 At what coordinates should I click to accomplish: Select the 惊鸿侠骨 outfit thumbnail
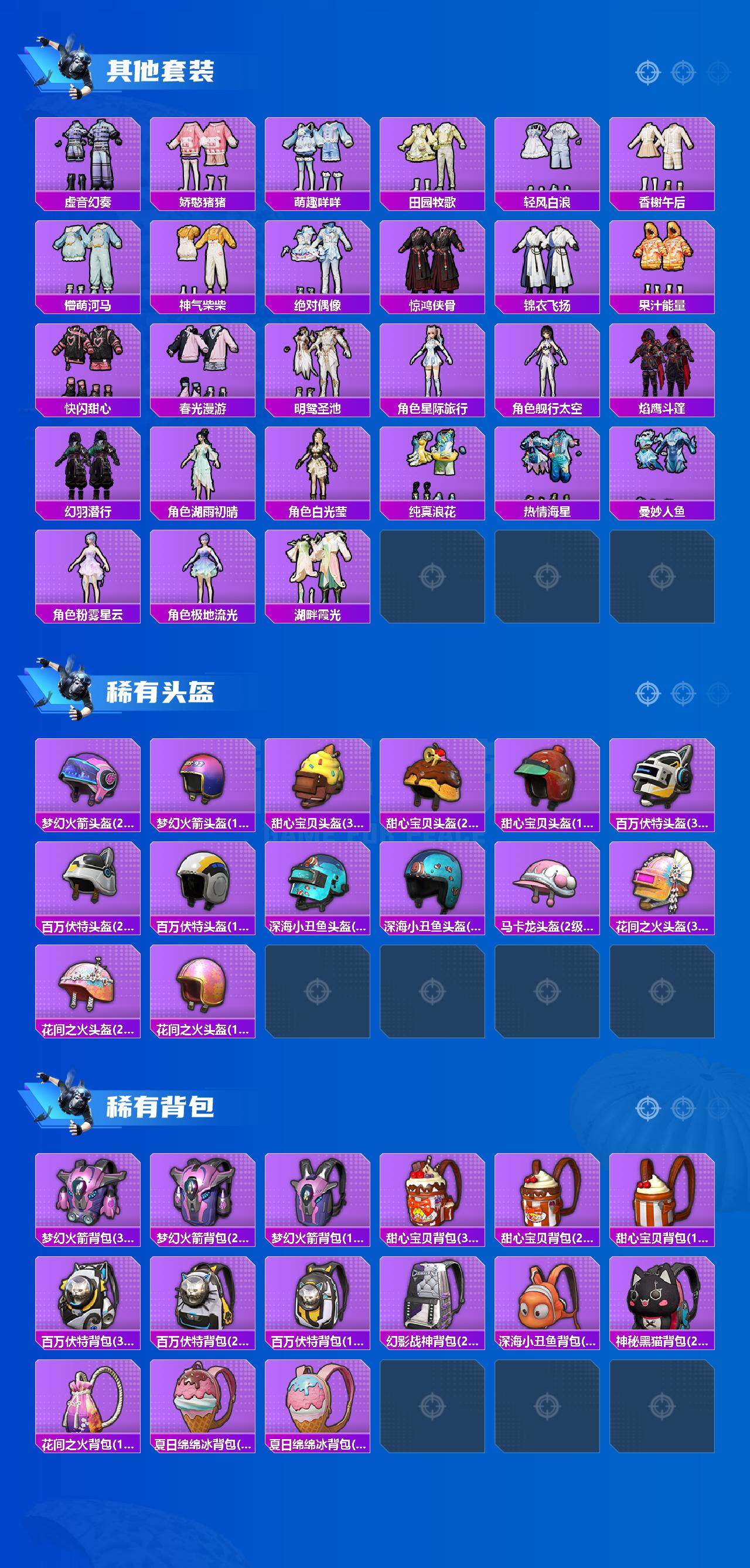point(432,265)
